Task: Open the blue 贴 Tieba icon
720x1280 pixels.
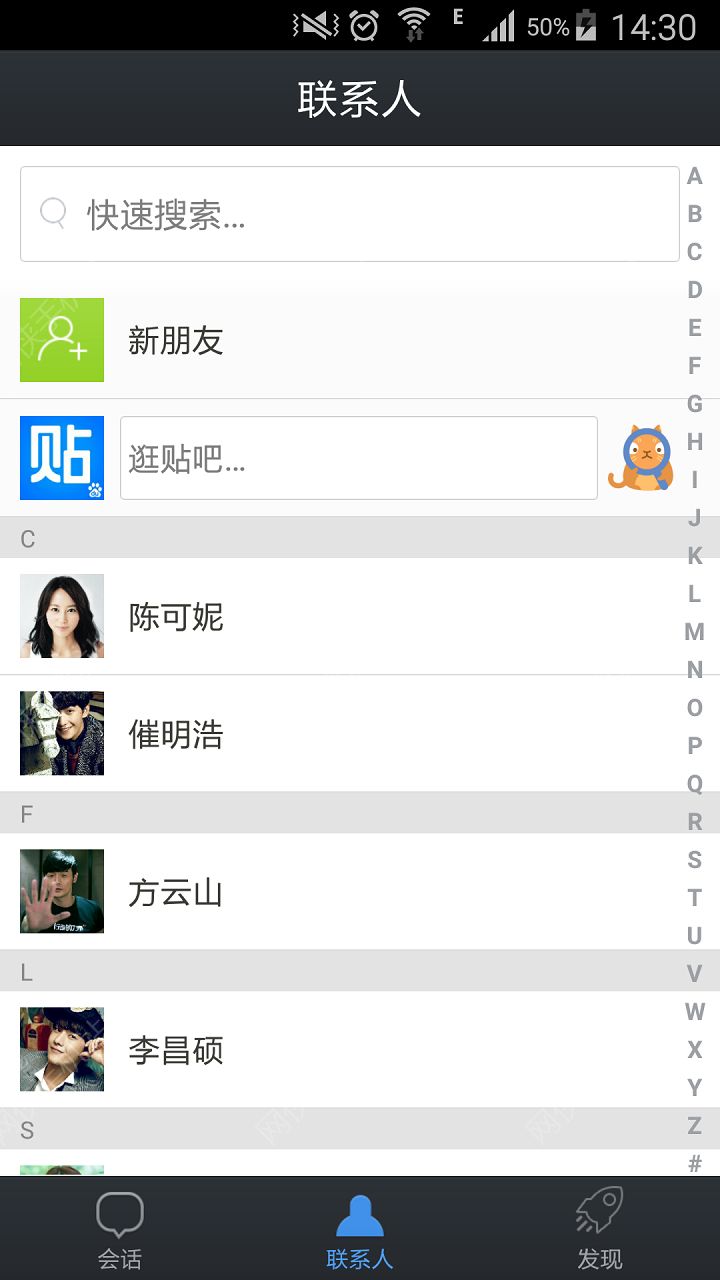Action: pyautogui.click(x=62, y=458)
